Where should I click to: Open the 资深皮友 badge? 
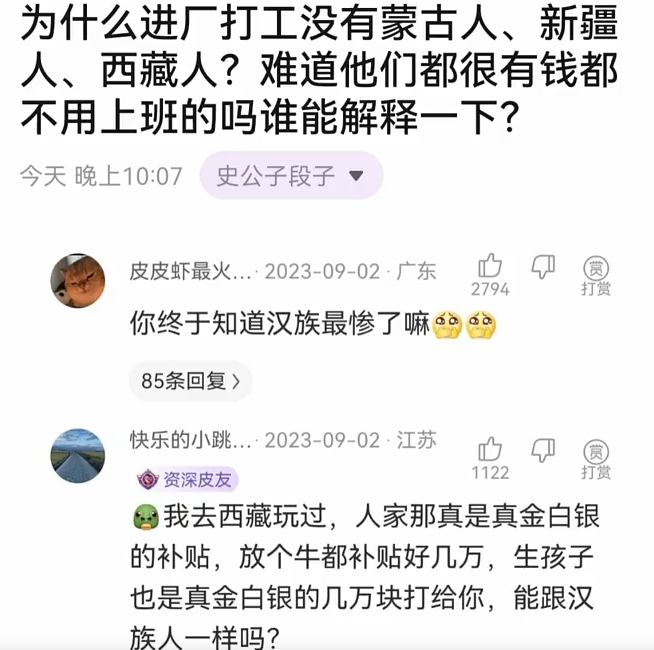click(188, 479)
